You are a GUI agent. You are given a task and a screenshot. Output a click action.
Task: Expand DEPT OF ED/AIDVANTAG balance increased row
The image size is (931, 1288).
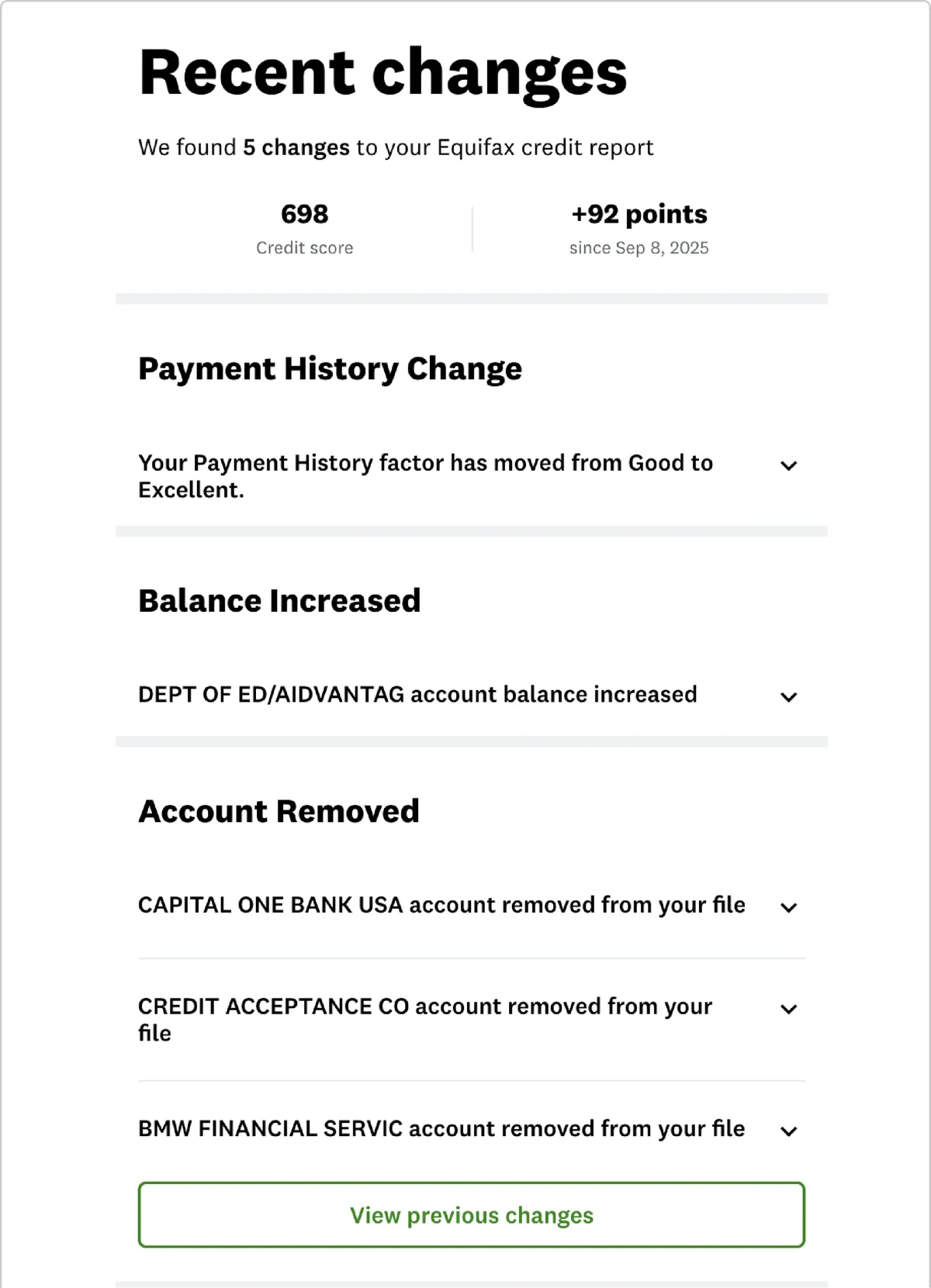tap(471, 695)
